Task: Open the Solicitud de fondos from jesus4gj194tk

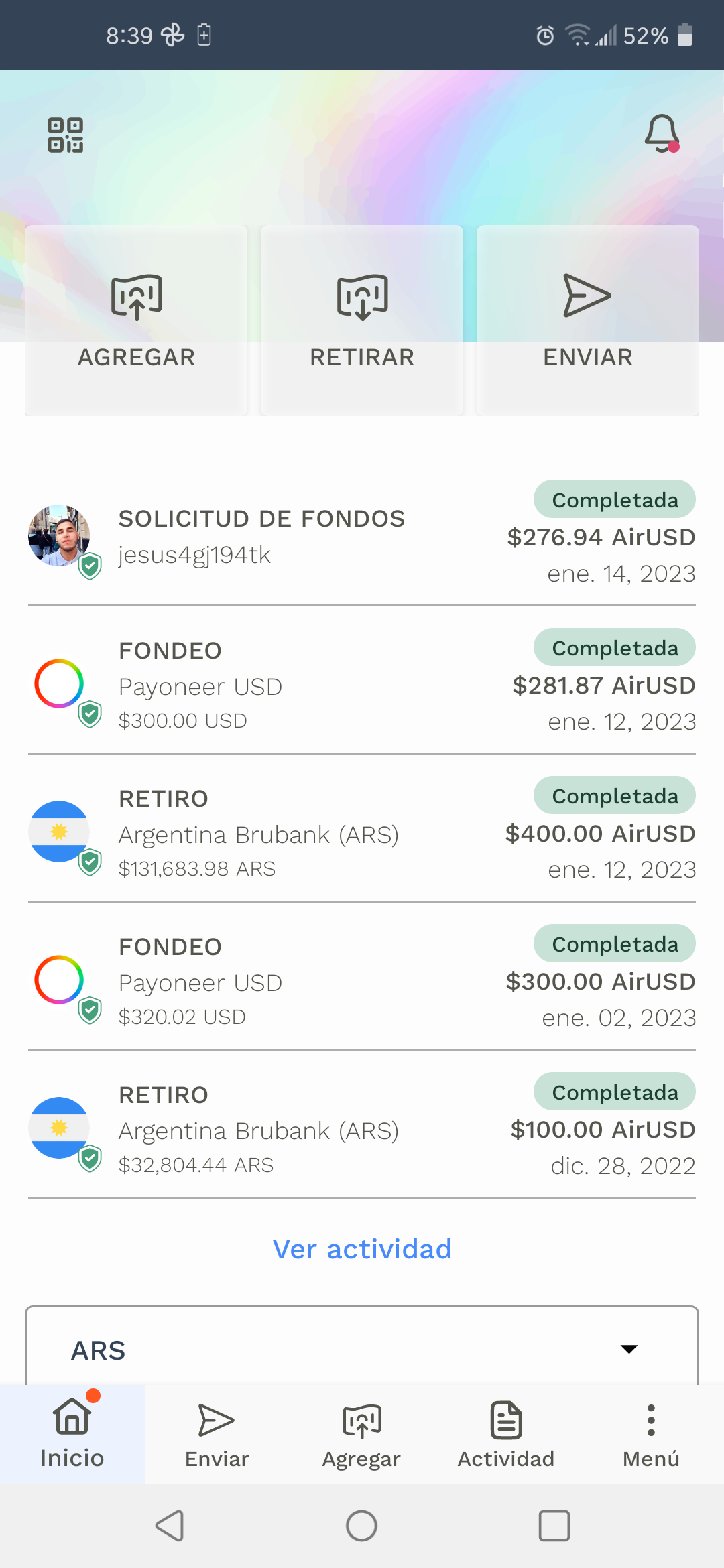Action: (x=362, y=537)
